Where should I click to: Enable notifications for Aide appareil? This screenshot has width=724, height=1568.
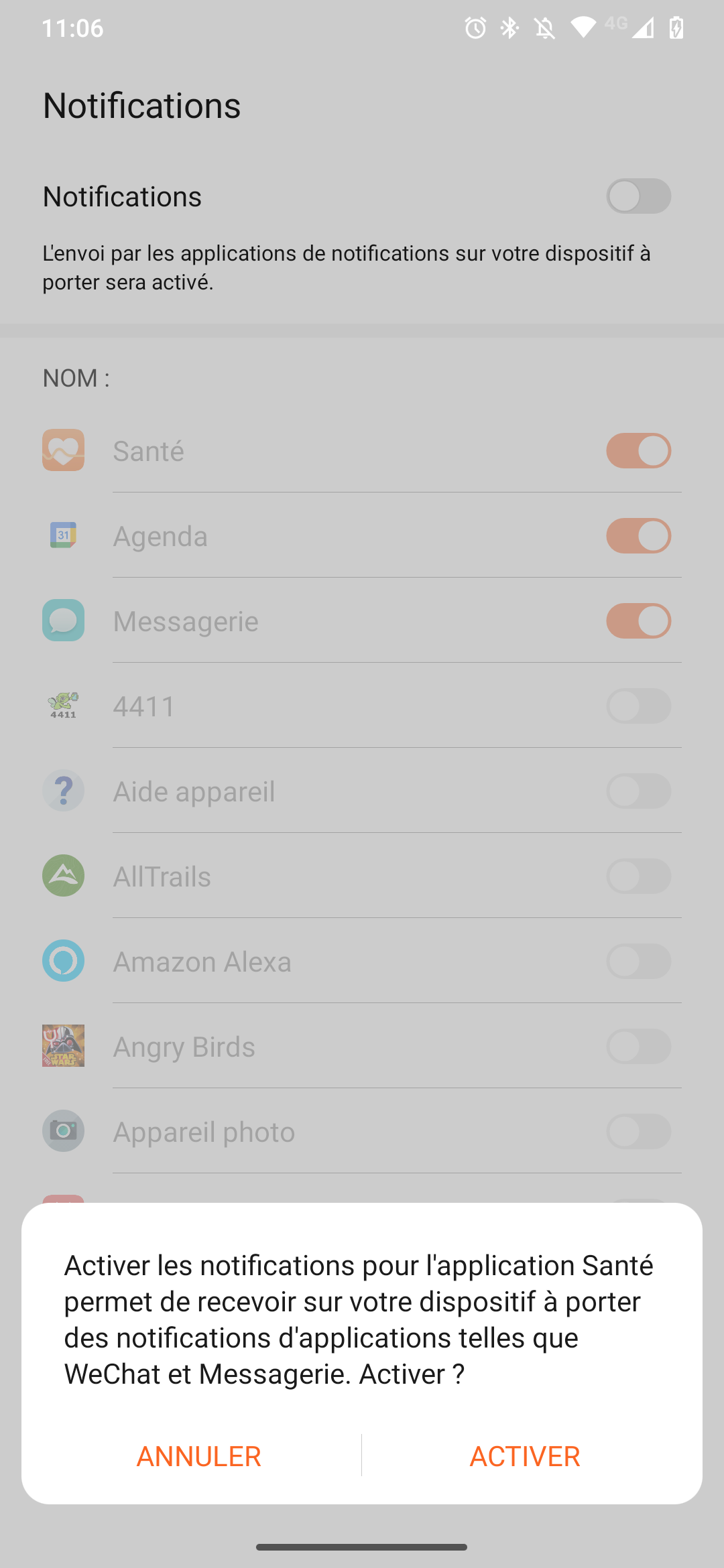(x=638, y=791)
